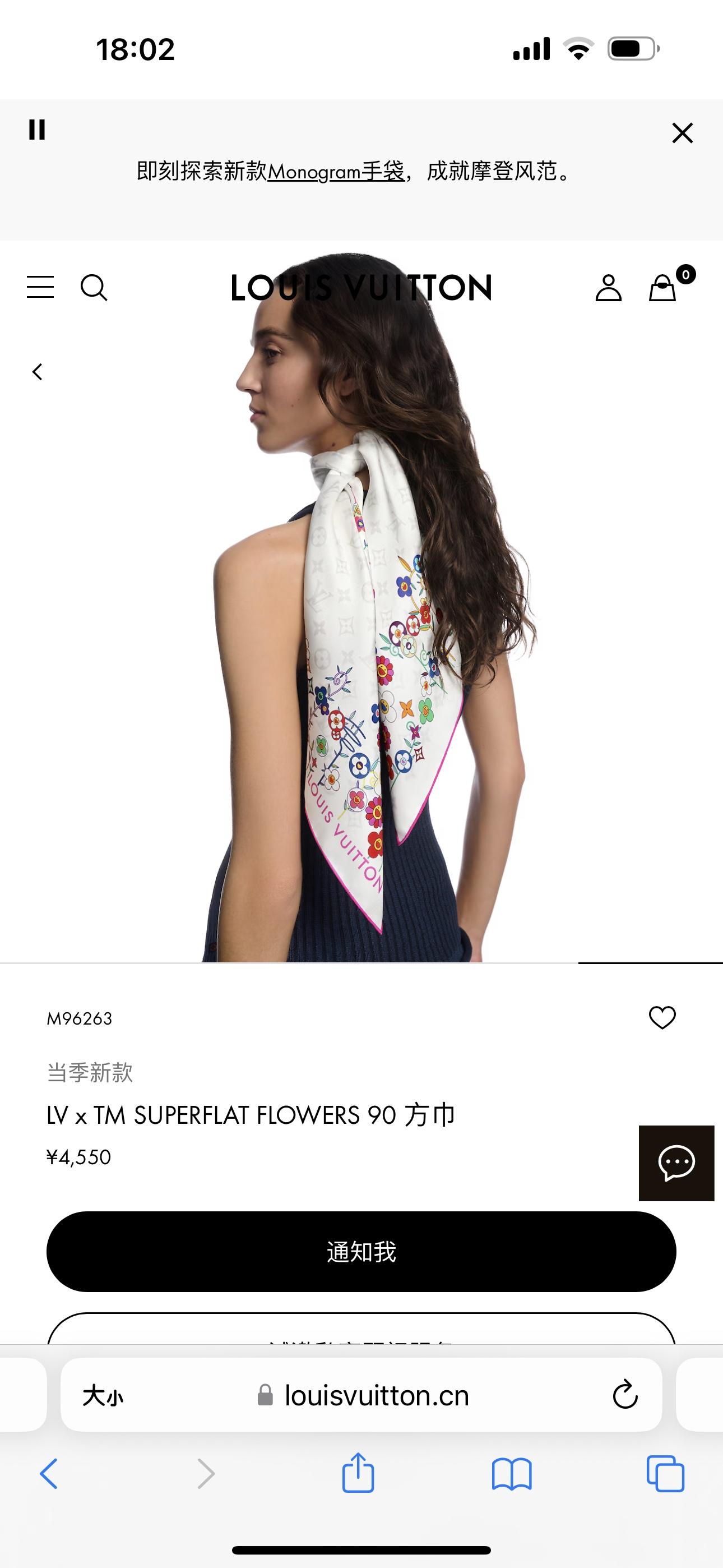Viewport: 723px width, 1568px height.
Task: Tap the 通知我 button
Action: 361,1252
